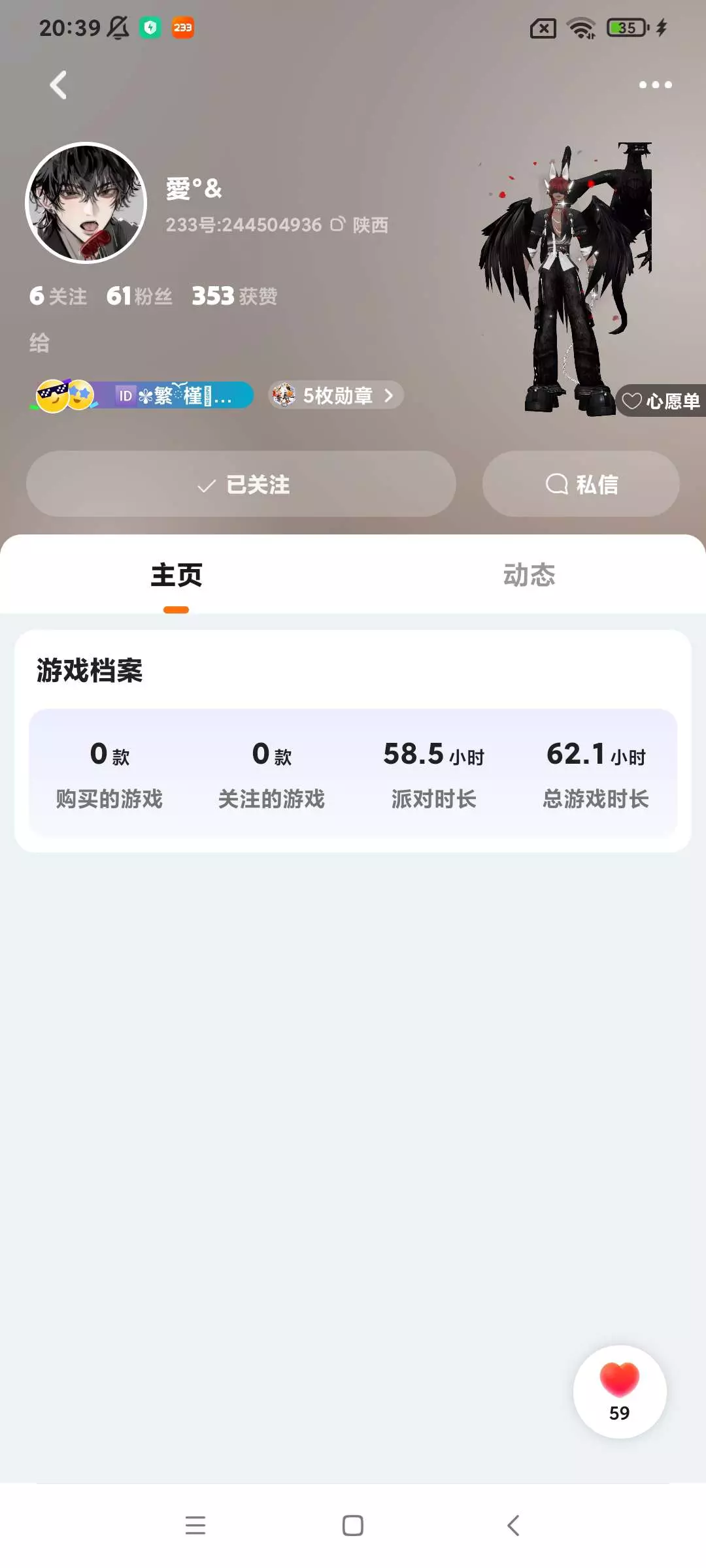Viewport: 706px width, 1568px height.
Task: Go back using the top-left arrow
Action: coord(58,85)
